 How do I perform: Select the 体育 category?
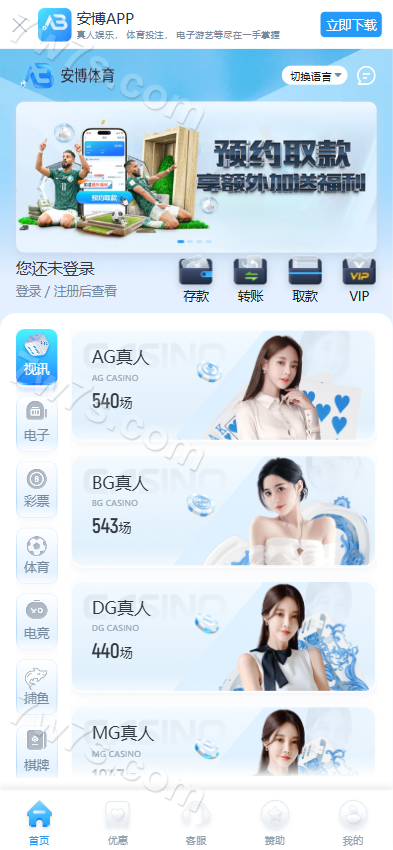pos(37,556)
